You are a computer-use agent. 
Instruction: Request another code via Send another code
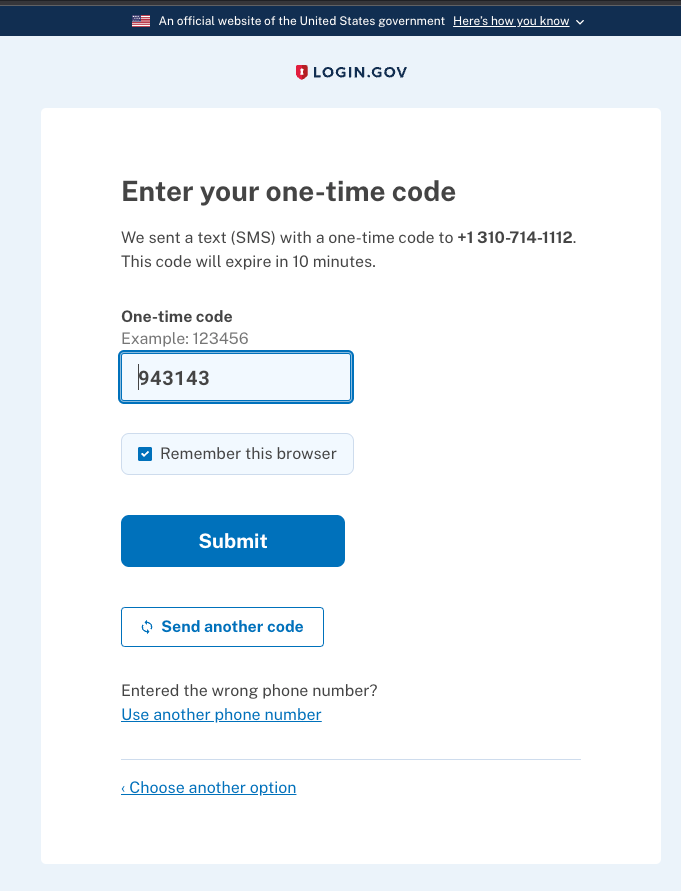point(222,627)
